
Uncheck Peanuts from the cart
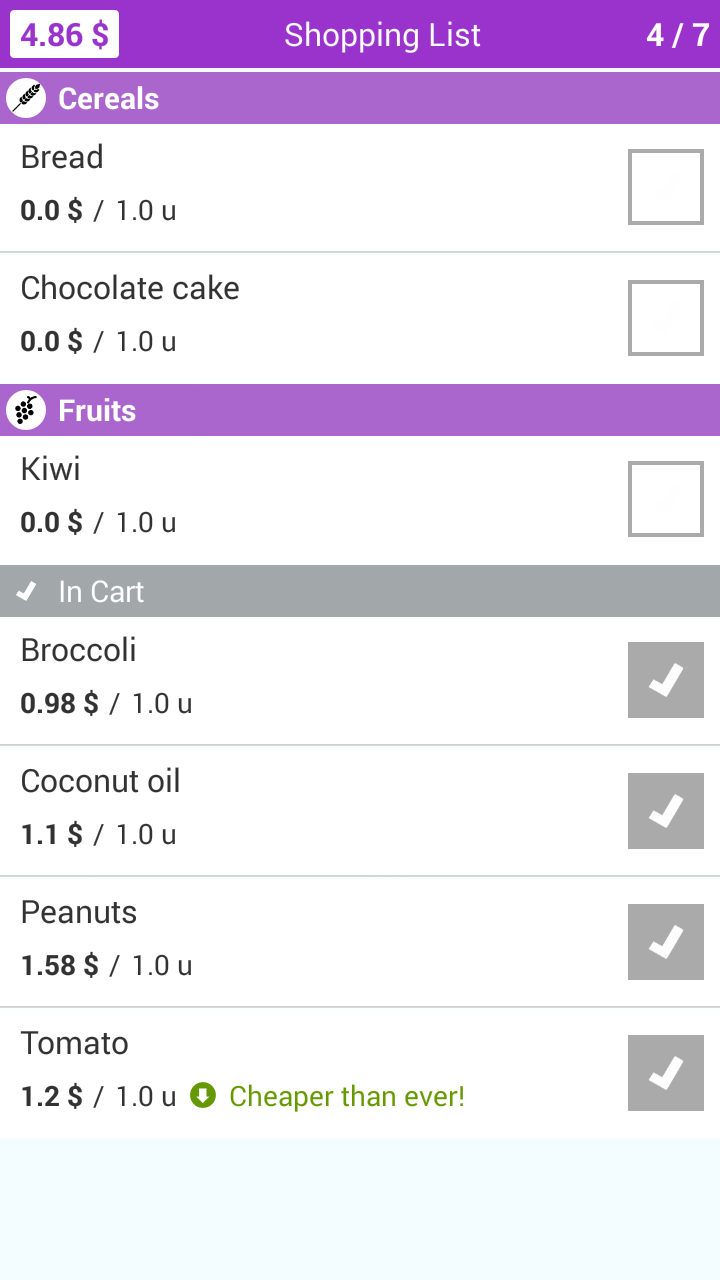[x=665, y=941]
